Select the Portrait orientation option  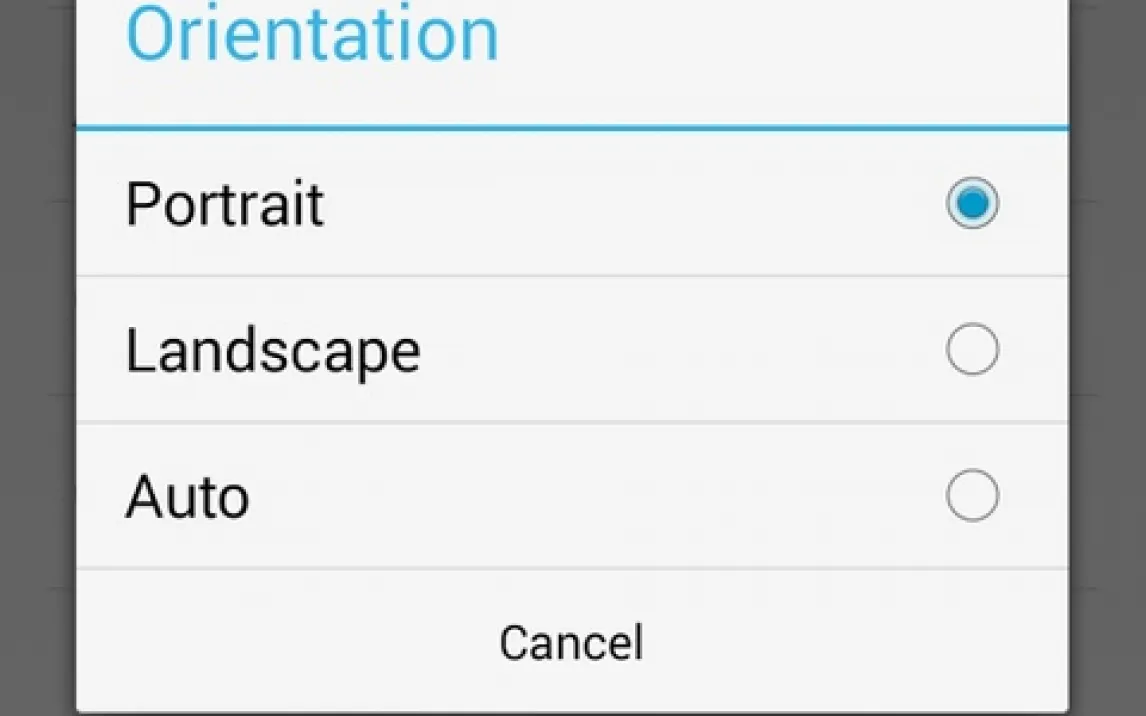971,203
